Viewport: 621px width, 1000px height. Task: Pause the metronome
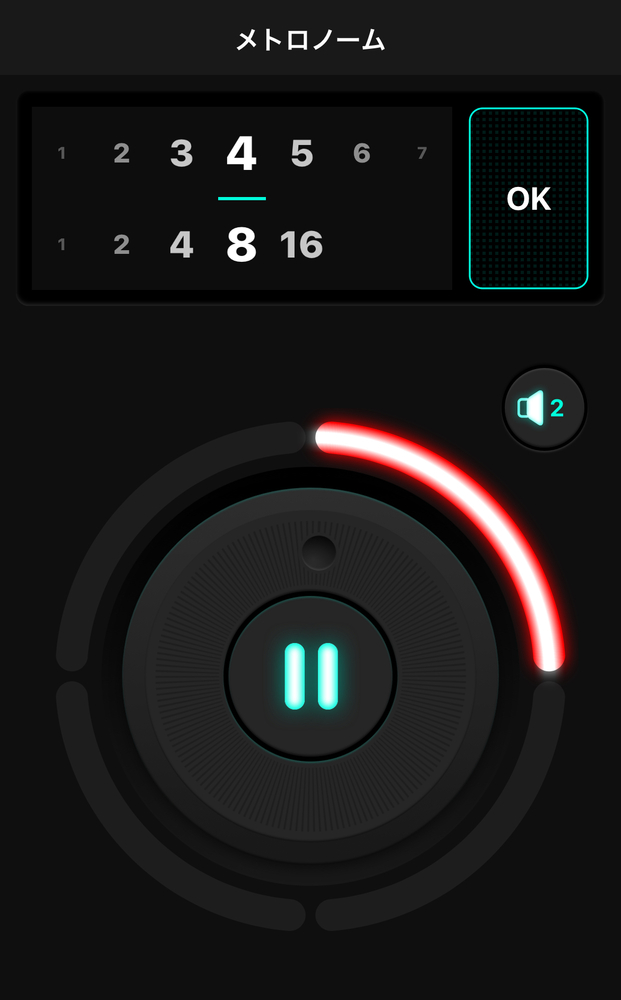pyautogui.click(x=311, y=677)
